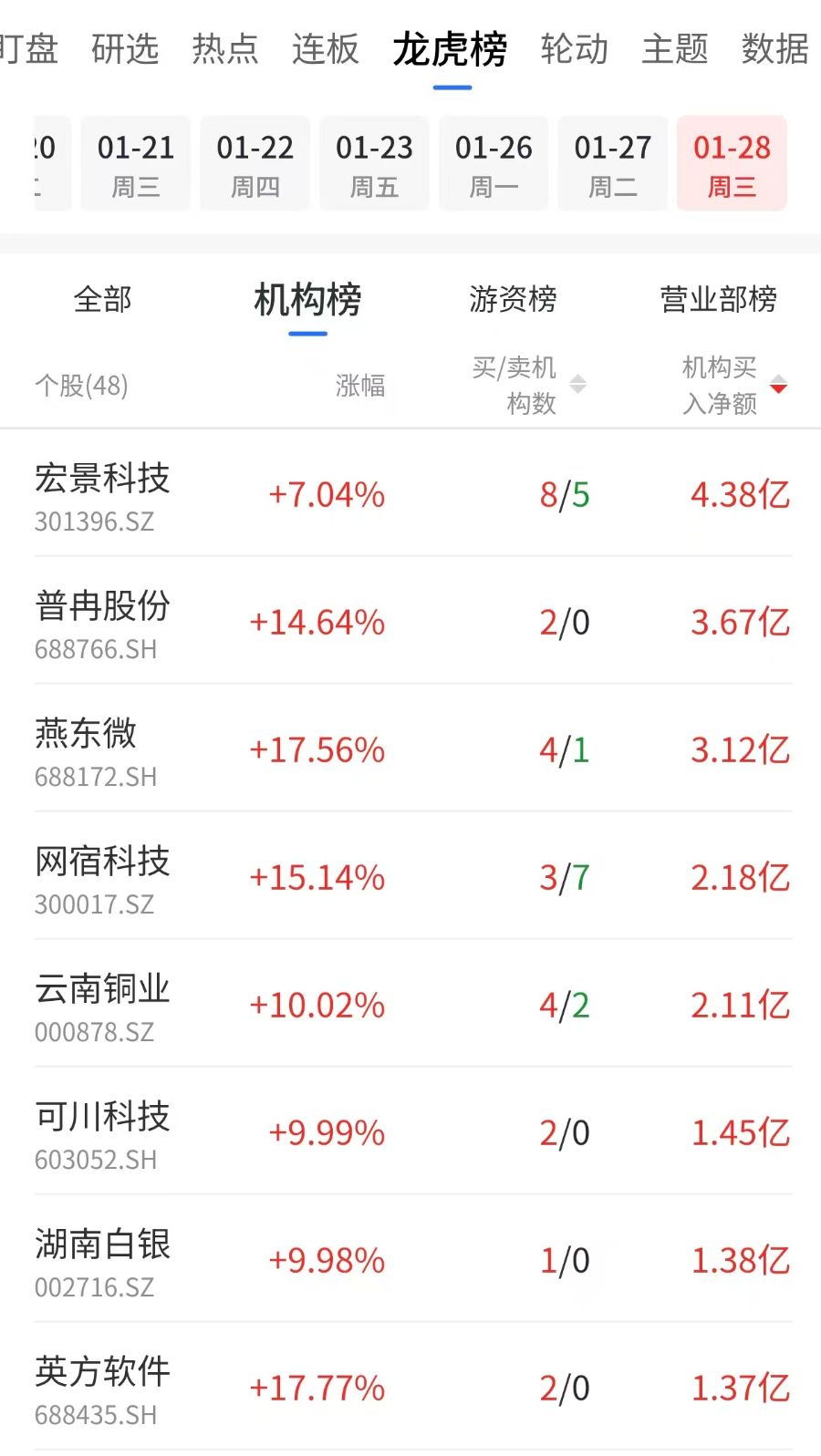Switch to the 研选 top tab
821x1456 pixels.
[x=125, y=49]
